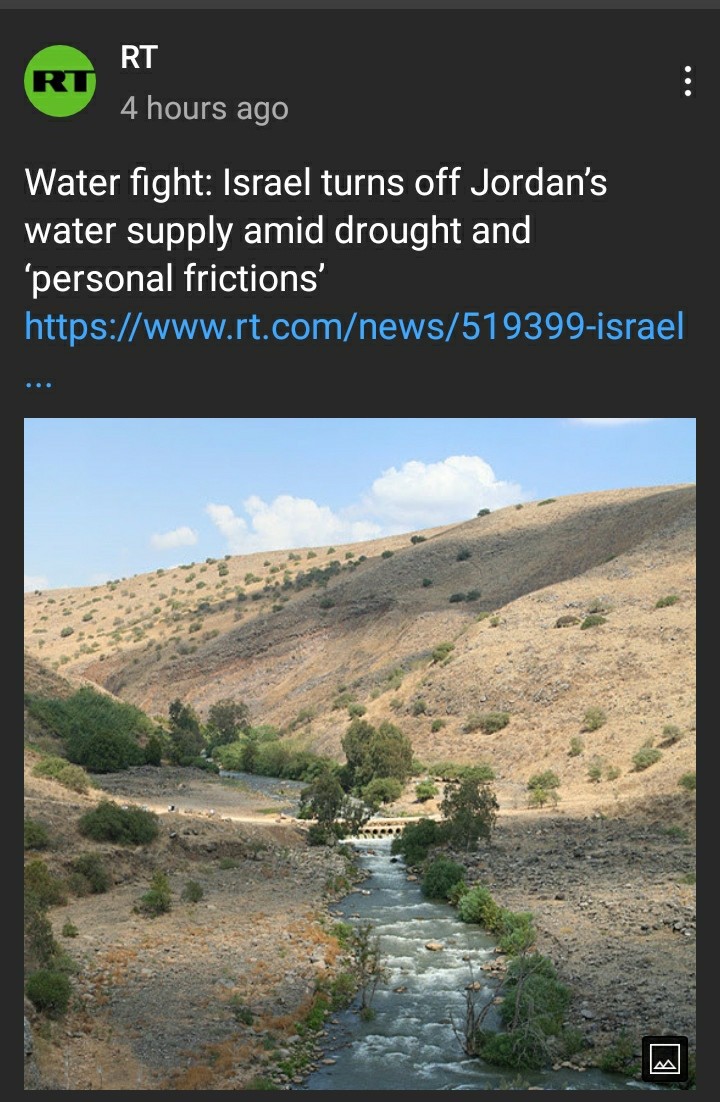Open the RT channel avatar
This screenshot has height=1102, width=720.
click(60, 81)
